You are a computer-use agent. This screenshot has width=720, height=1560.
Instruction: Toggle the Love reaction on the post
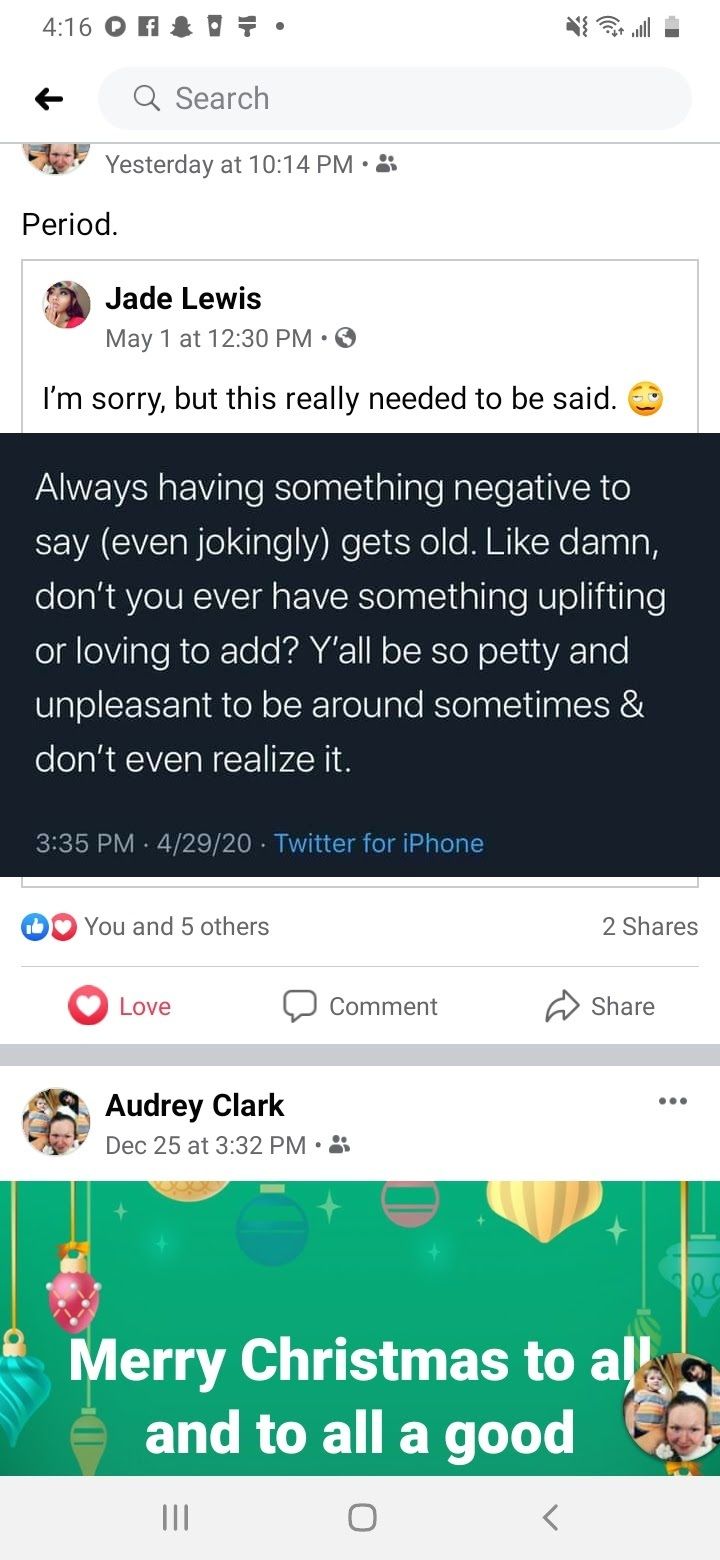pyautogui.click(x=120, y=1006)
